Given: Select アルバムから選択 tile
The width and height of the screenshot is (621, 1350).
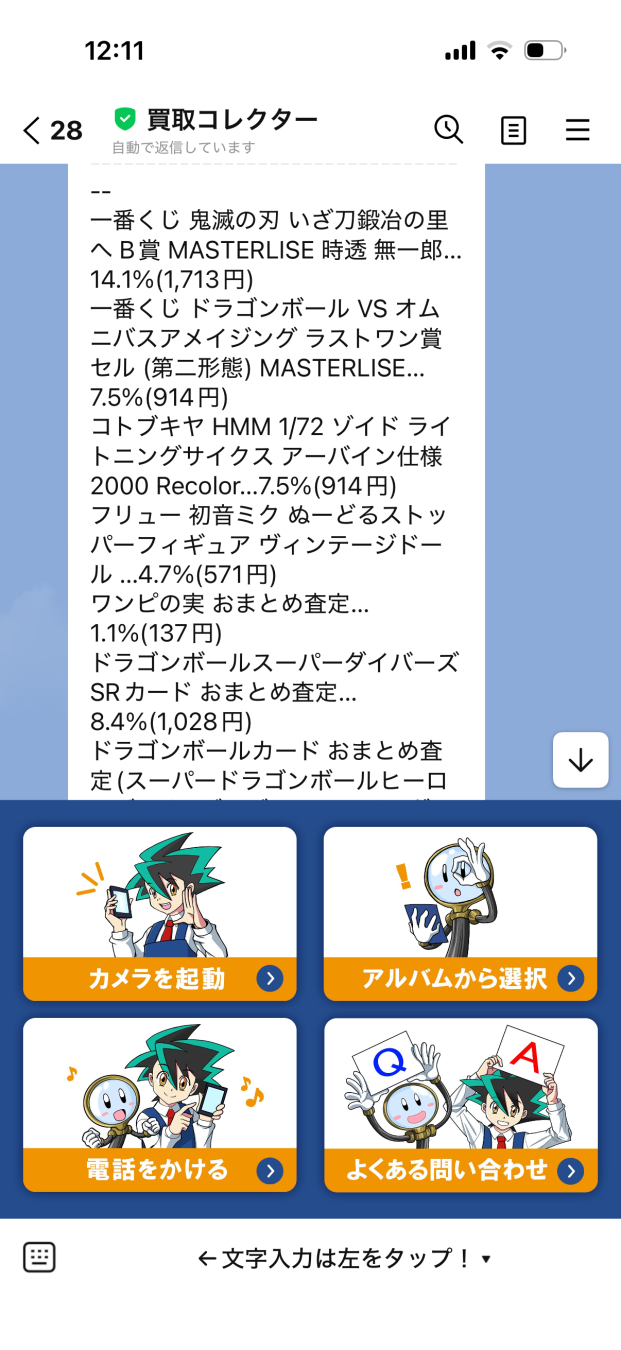Looking at the screenshot, I should coord(460,914).
